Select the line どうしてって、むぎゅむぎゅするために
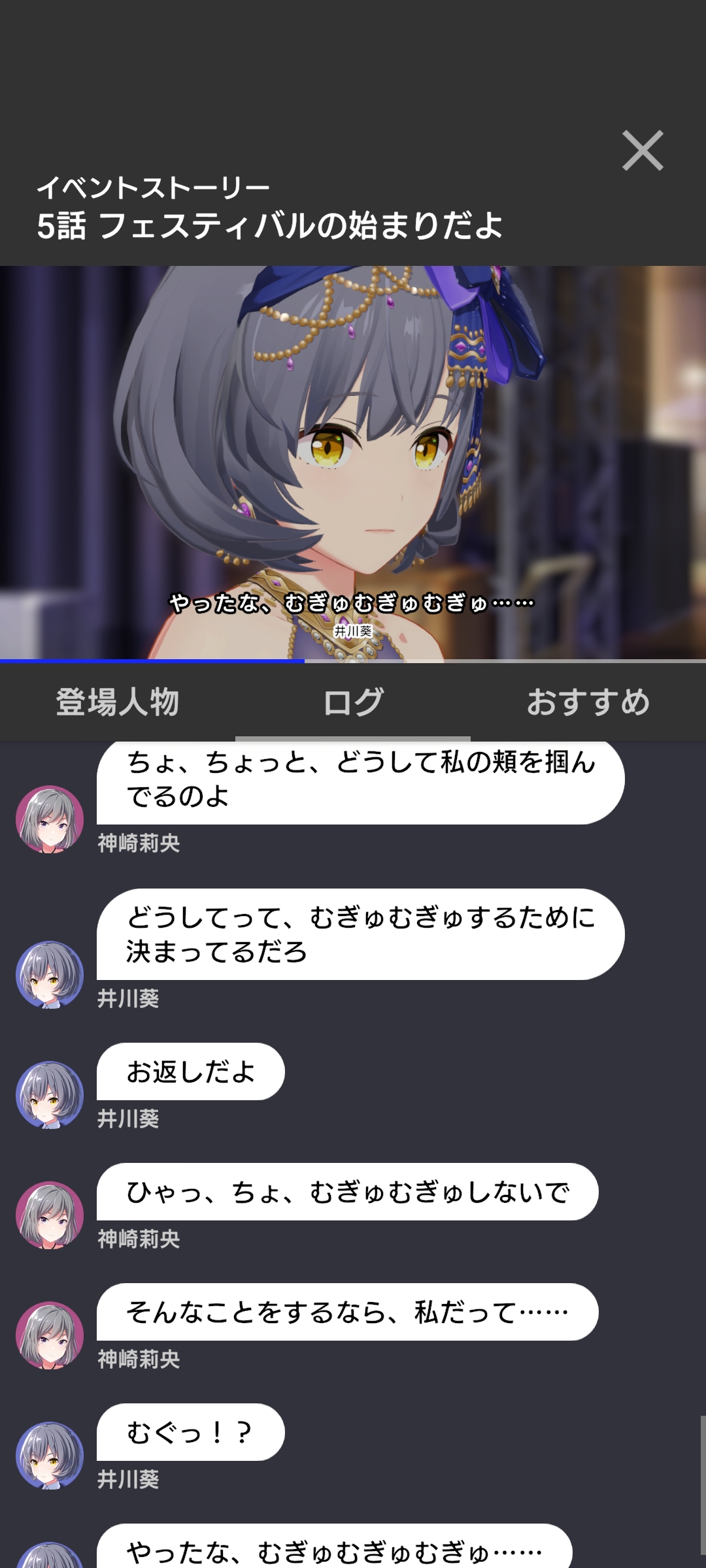Image resolution: width=706 pixels, height=1568 pixels. coord(360,934)
